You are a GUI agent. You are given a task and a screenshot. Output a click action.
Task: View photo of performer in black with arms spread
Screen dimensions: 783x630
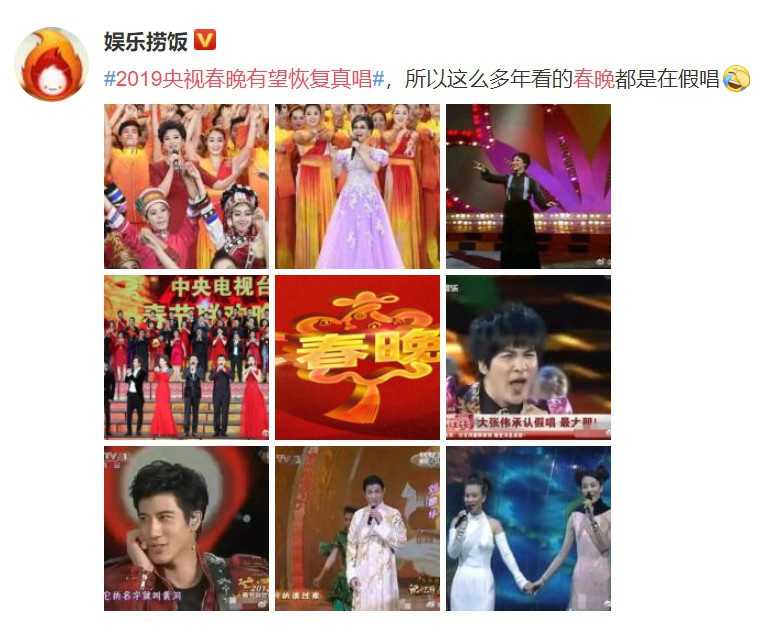point(528,186)
